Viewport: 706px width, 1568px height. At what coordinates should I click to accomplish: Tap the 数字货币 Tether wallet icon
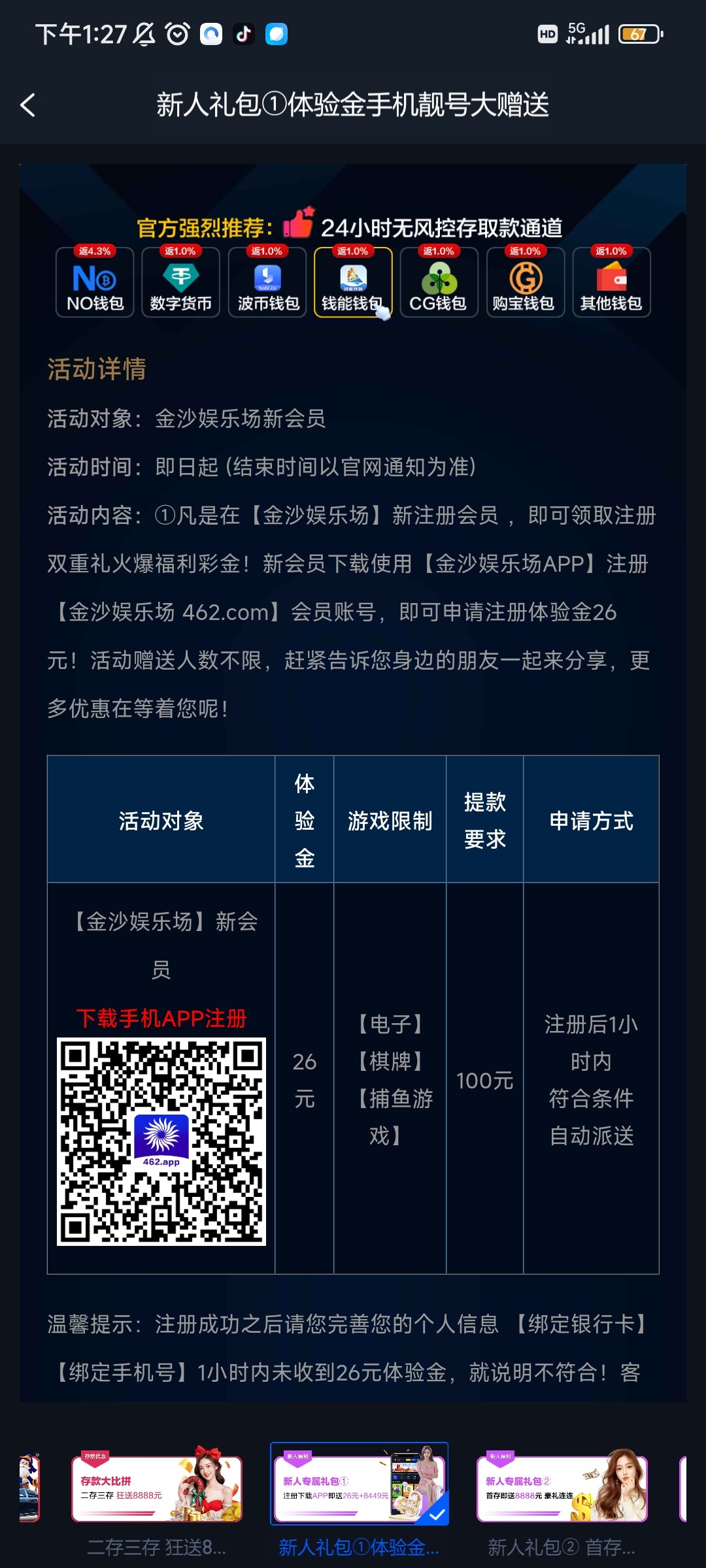(x=181, y=283)
